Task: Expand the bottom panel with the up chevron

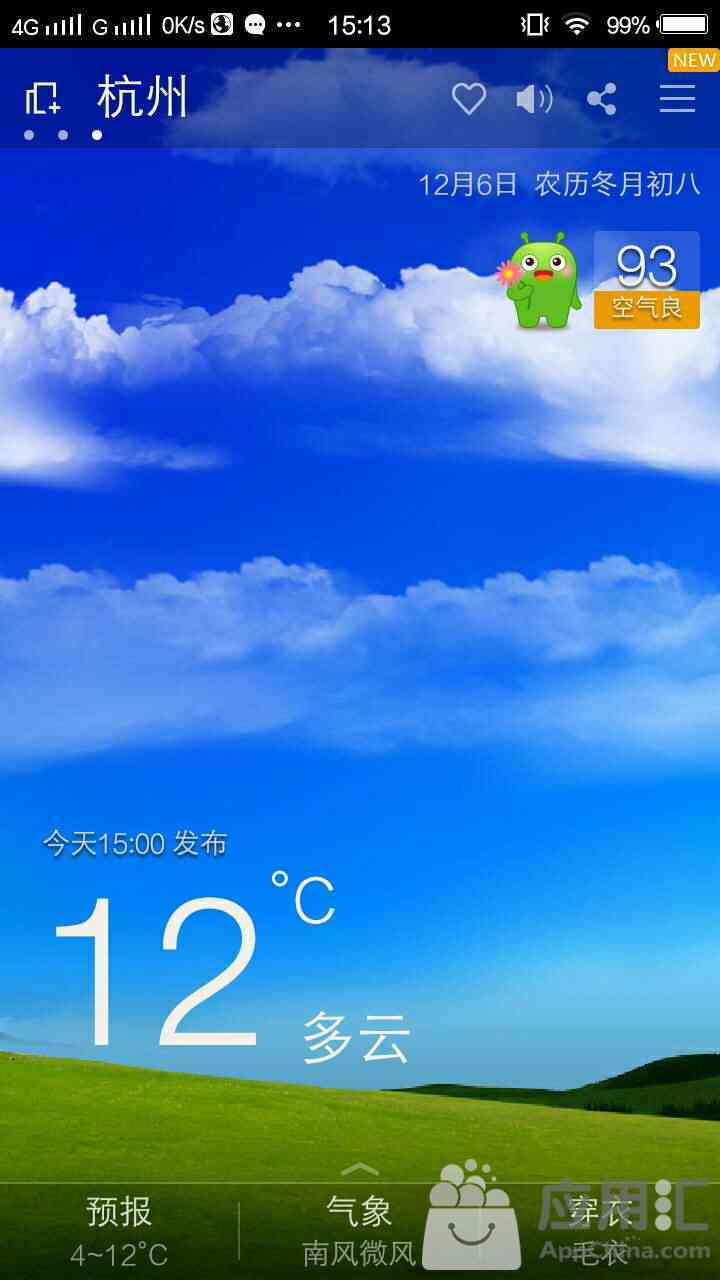Action: [x=360, y=1169]
